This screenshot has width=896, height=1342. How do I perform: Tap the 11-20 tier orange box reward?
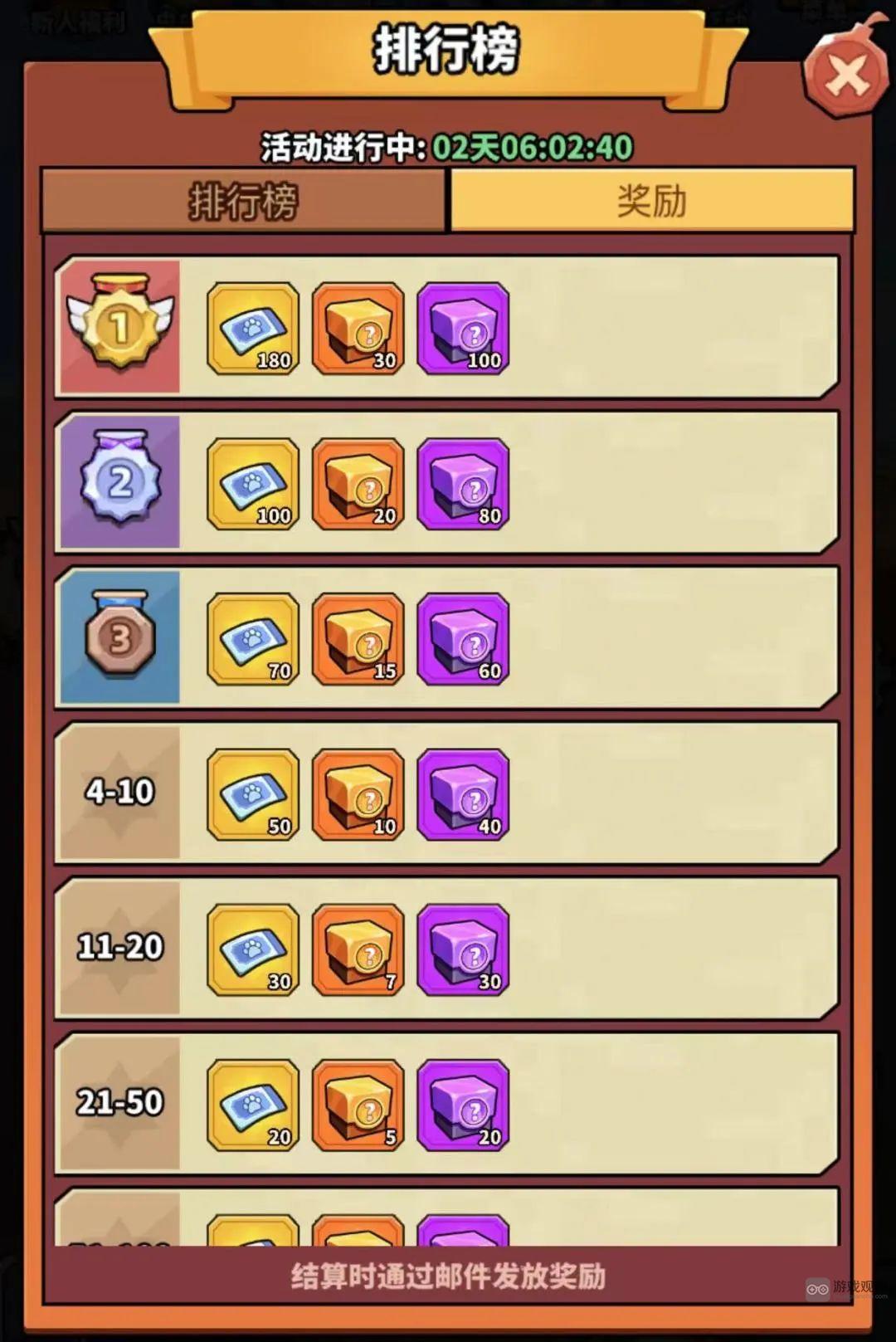pos(358,949)
